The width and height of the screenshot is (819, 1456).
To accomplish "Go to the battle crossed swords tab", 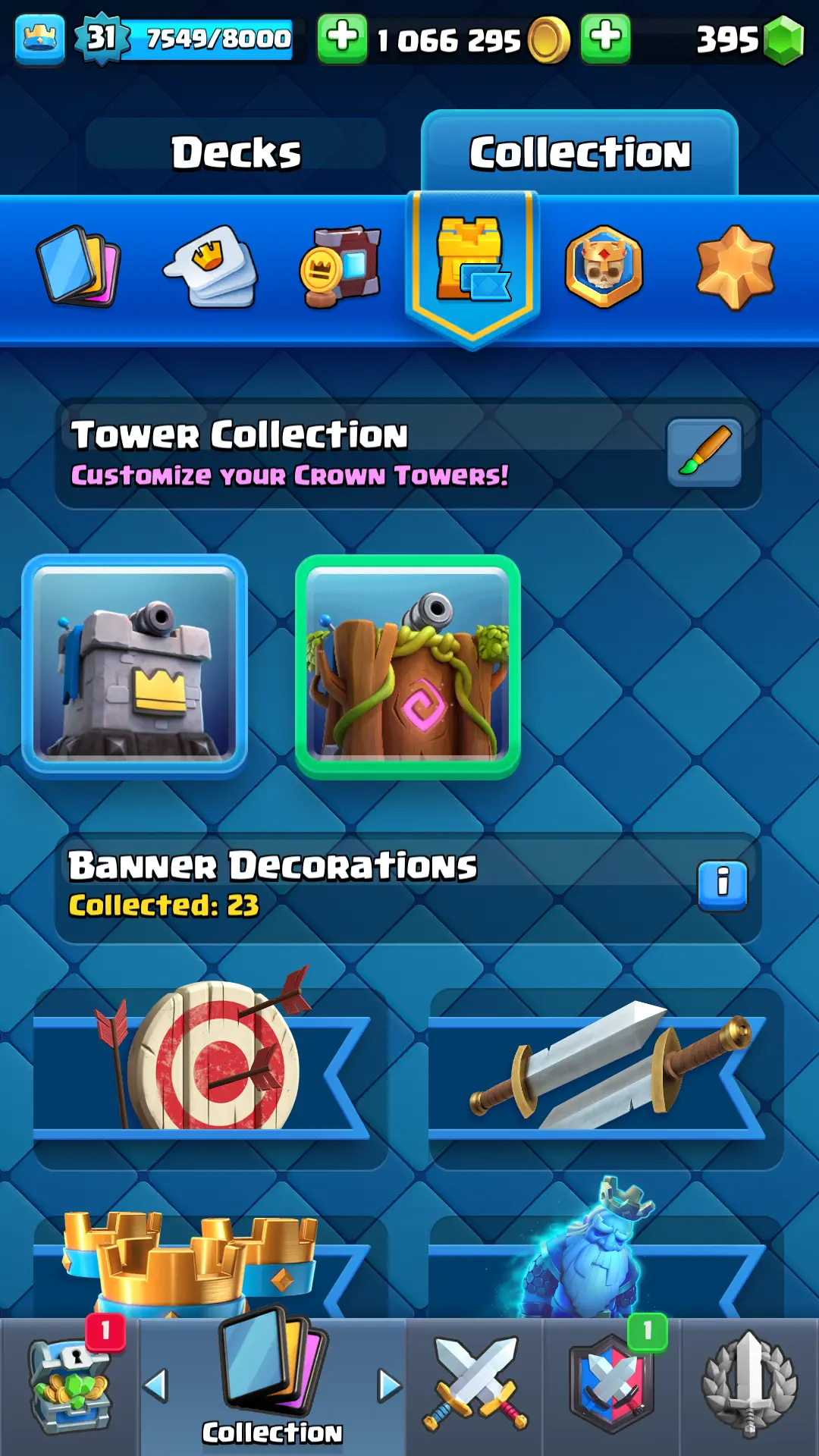I will click(475, 1386).
